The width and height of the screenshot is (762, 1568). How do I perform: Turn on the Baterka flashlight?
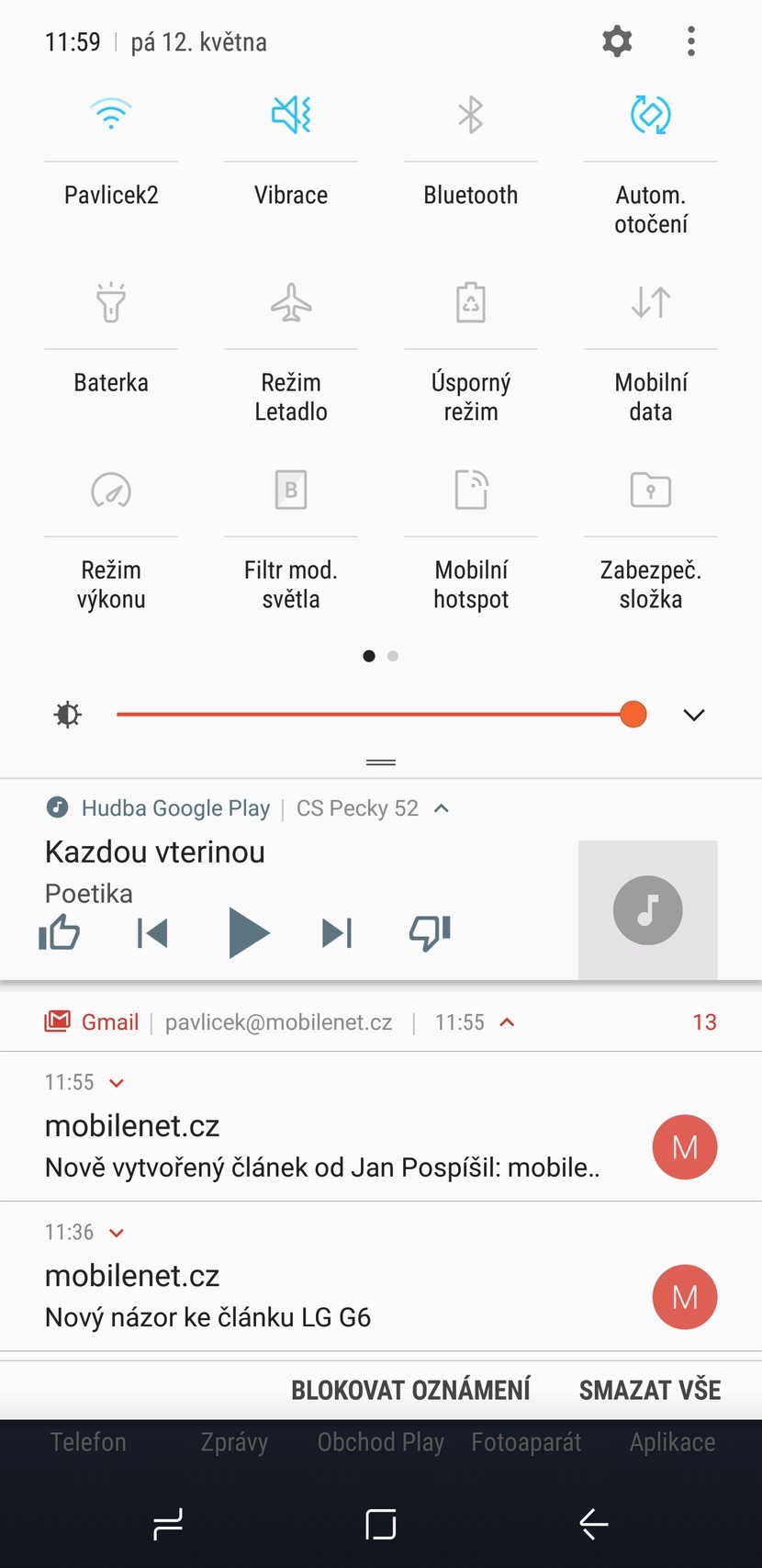coord(111,302)
